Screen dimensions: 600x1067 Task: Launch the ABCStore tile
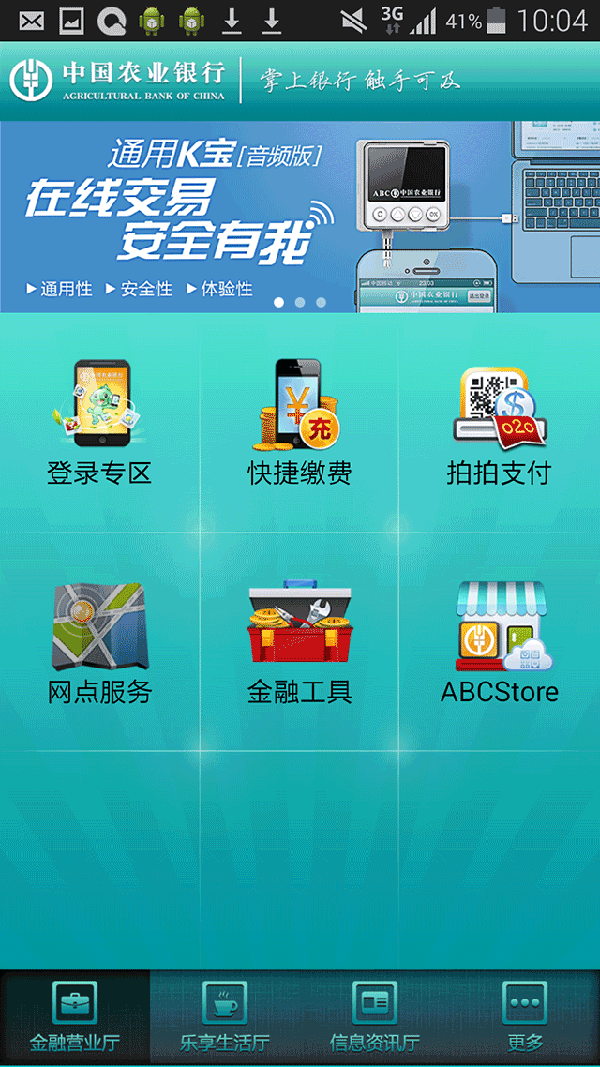(x=499, y=642)
